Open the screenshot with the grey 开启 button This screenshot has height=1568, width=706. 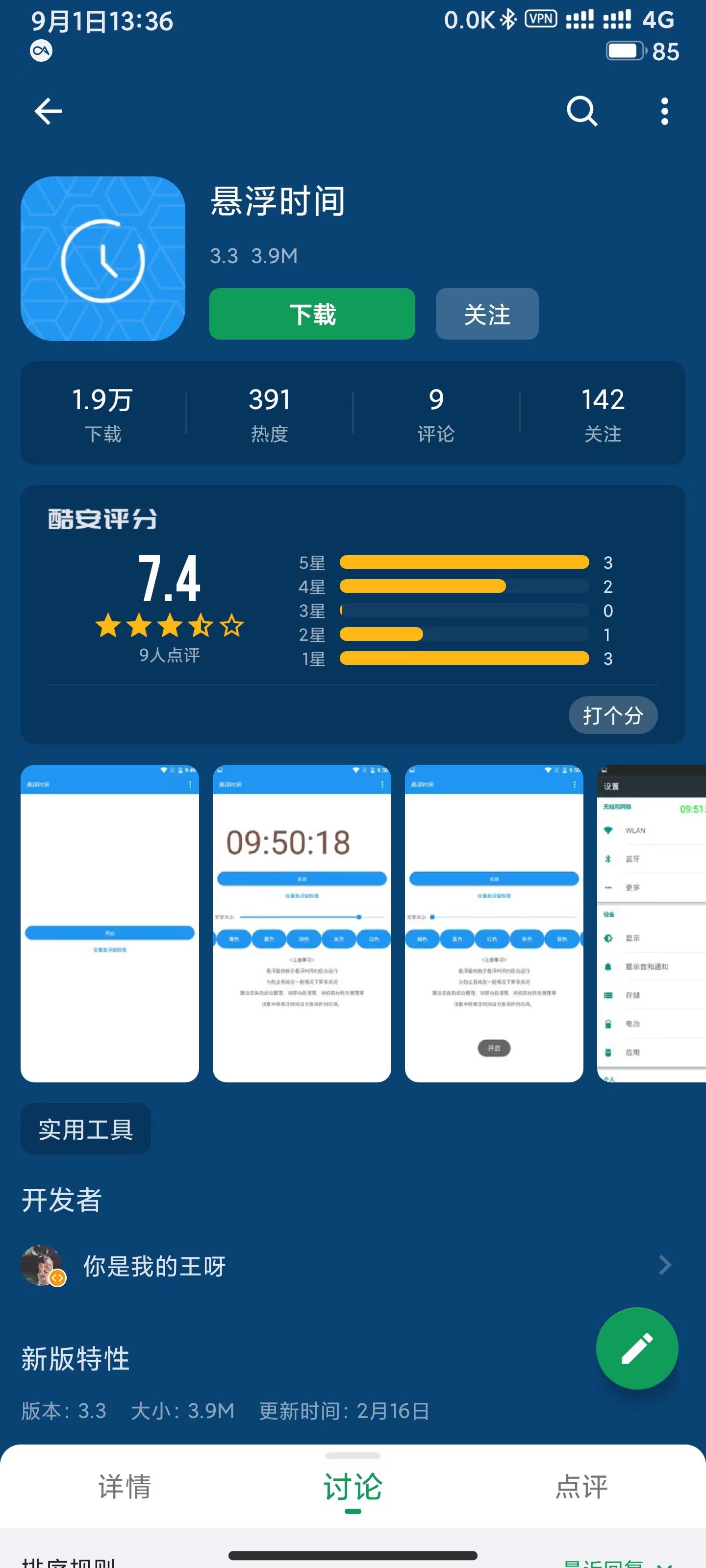tap(493, 923)
